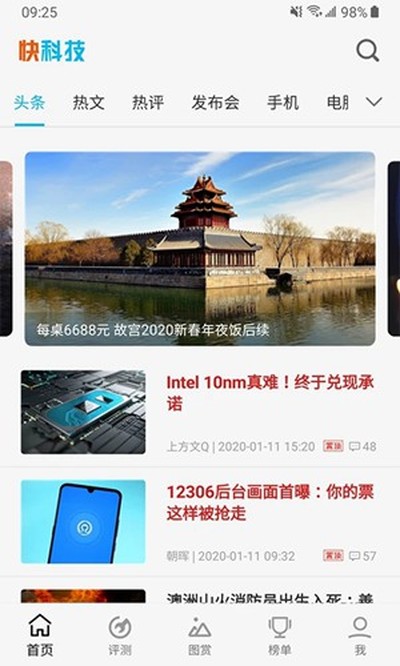Open the 12306后台画面首曝 article

click(200, 522)
